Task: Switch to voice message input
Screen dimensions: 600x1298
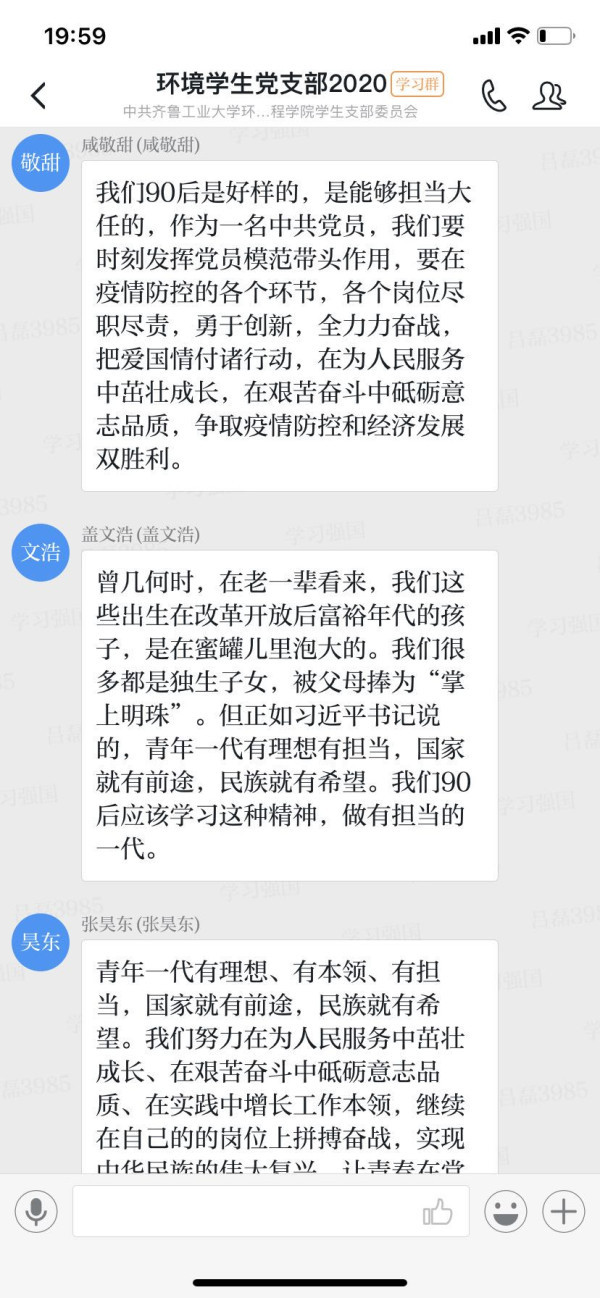Action: (36, 1212)
